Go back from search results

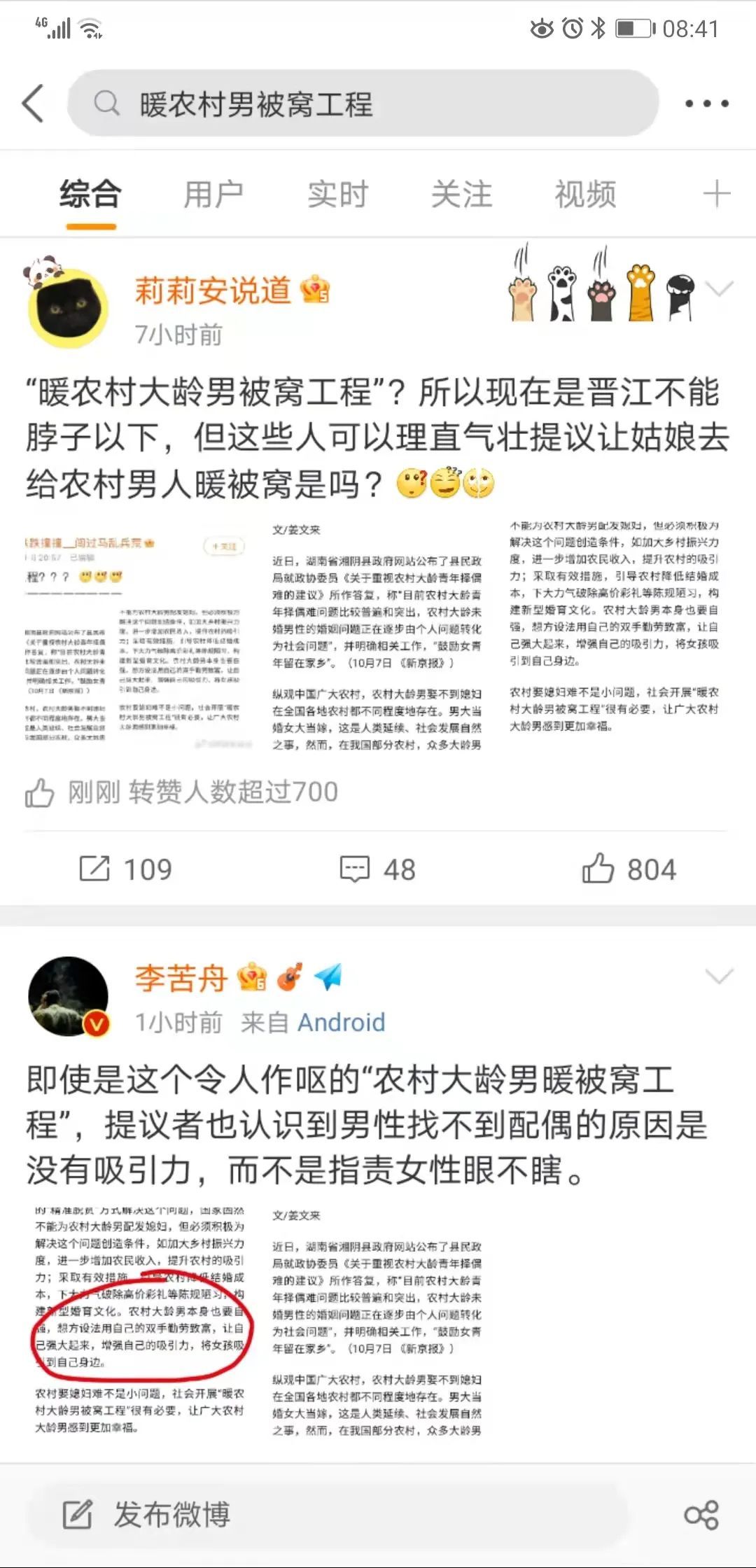click(x=34, y=104)
